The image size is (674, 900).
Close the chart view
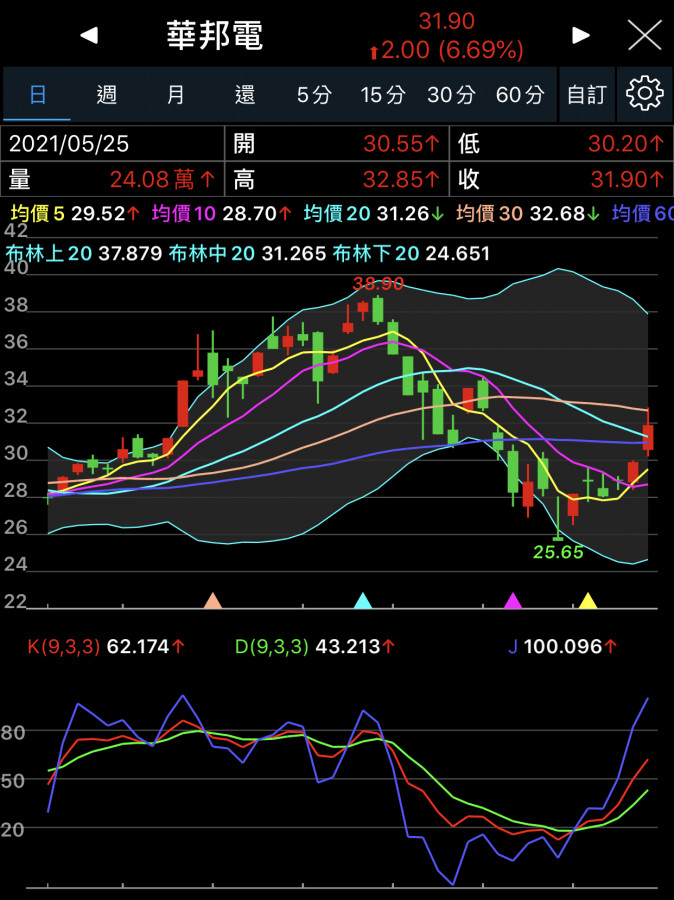[x=644, y=36]
